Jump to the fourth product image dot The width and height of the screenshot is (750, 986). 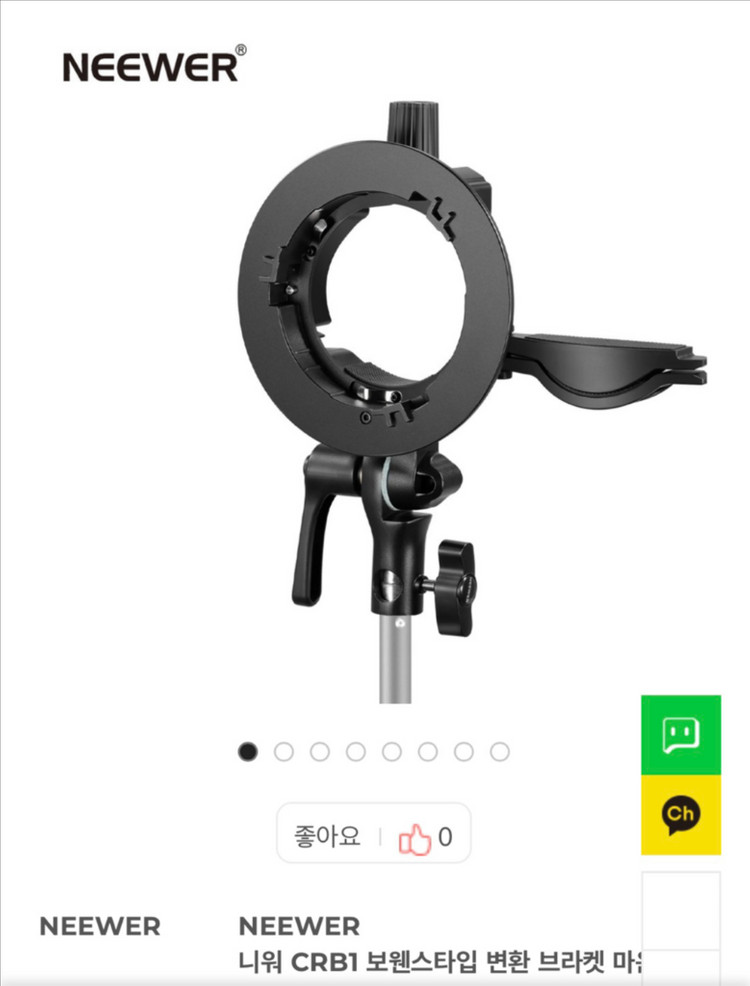(x=355, y=752)
